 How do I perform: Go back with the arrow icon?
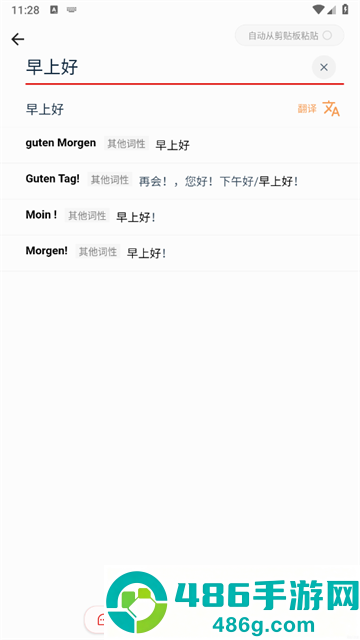[18, 39]
